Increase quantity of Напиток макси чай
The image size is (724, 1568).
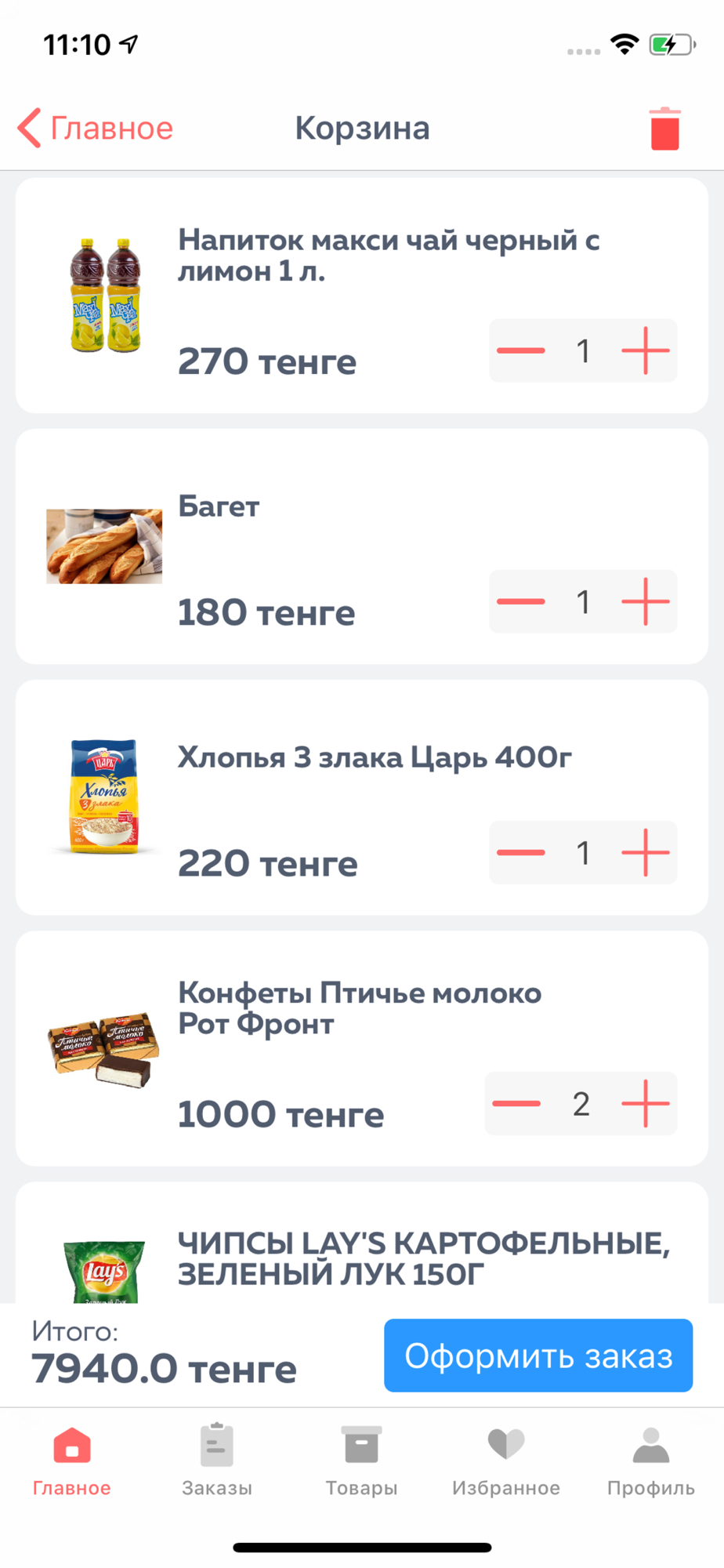click(x=645, y=350)
